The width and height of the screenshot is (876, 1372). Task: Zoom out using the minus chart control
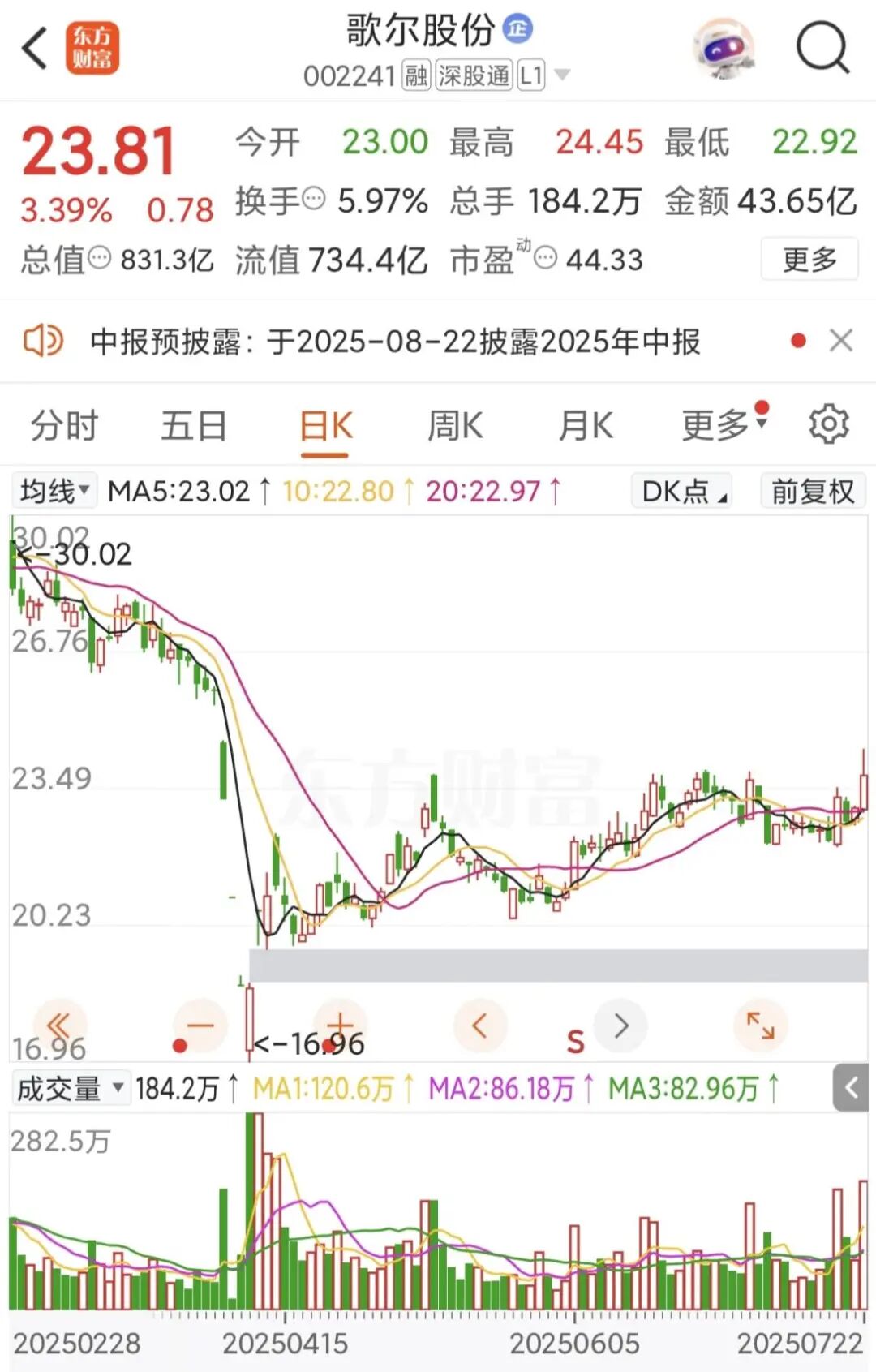coord(200,1024)
